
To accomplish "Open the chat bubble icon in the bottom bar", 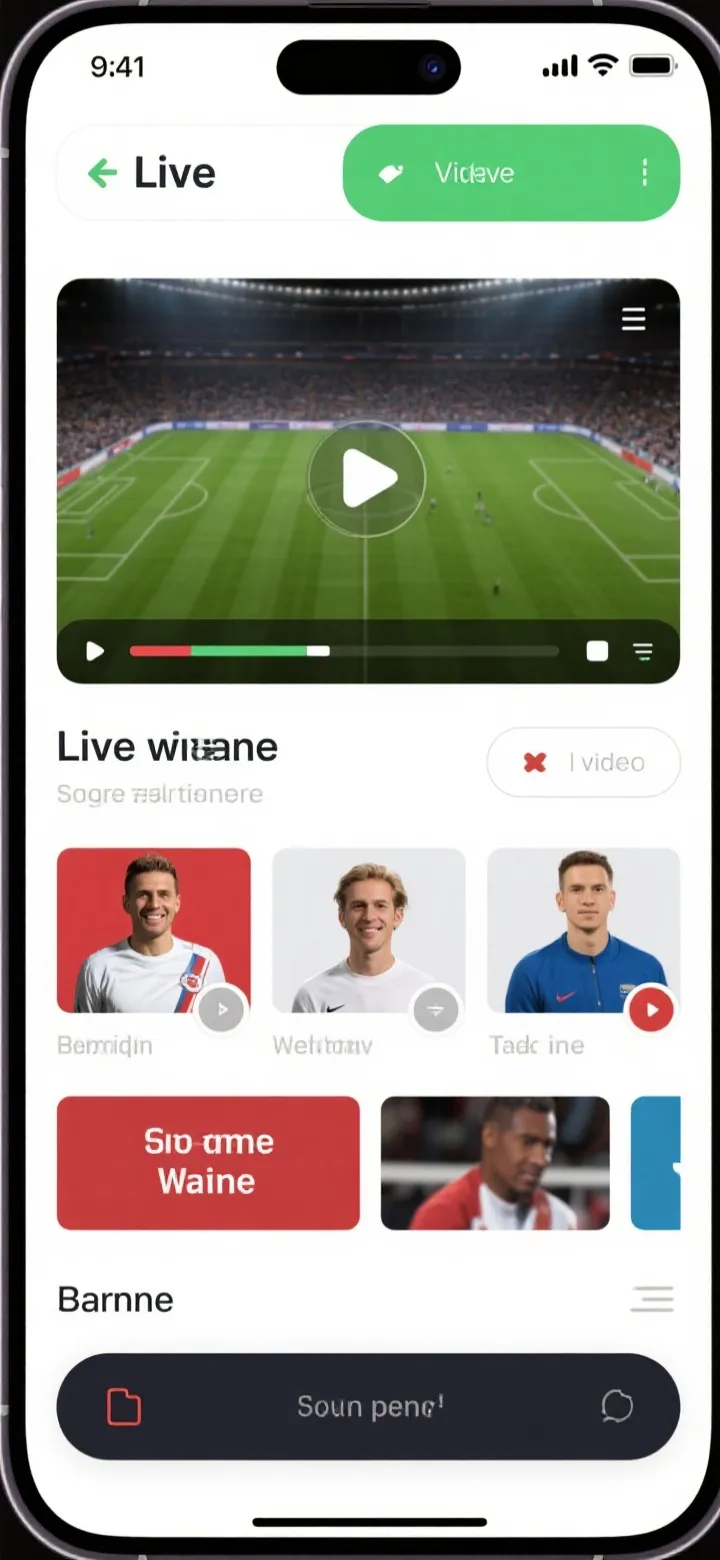I will click(617, 1406).
